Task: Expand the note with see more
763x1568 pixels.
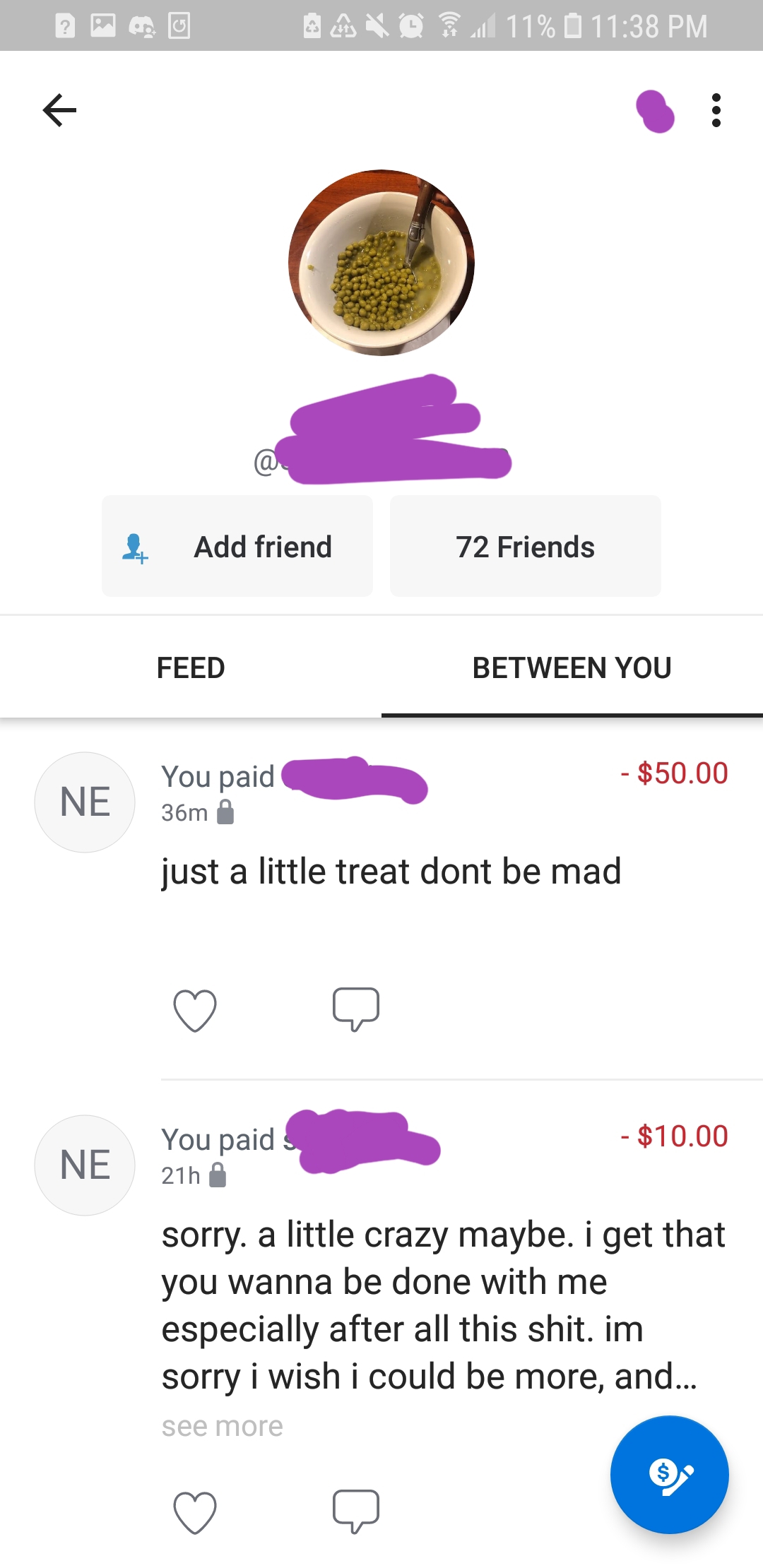Action: tap(222, 1426)
